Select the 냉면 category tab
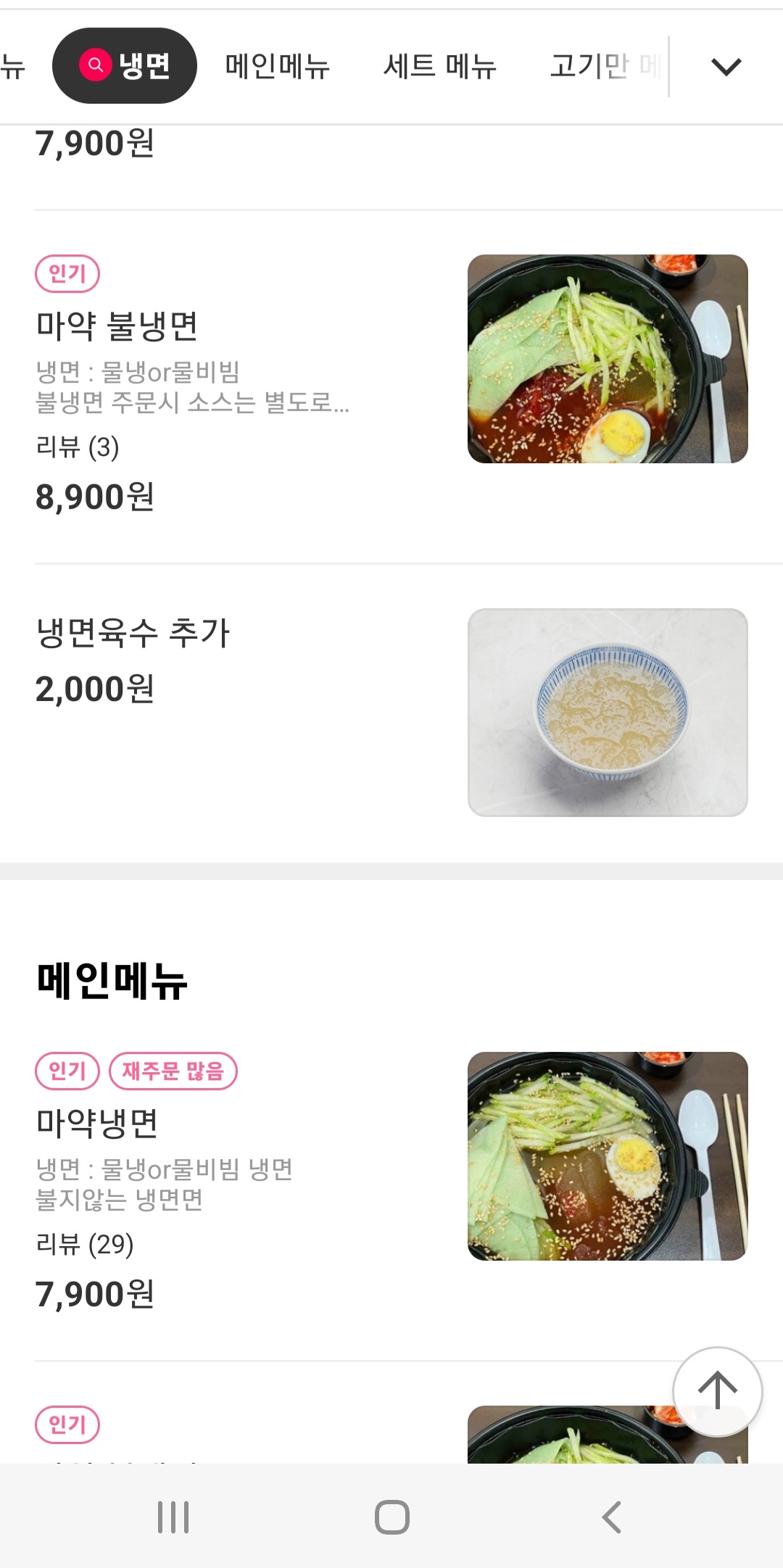 pyautogui.click(x=125, y=66)
